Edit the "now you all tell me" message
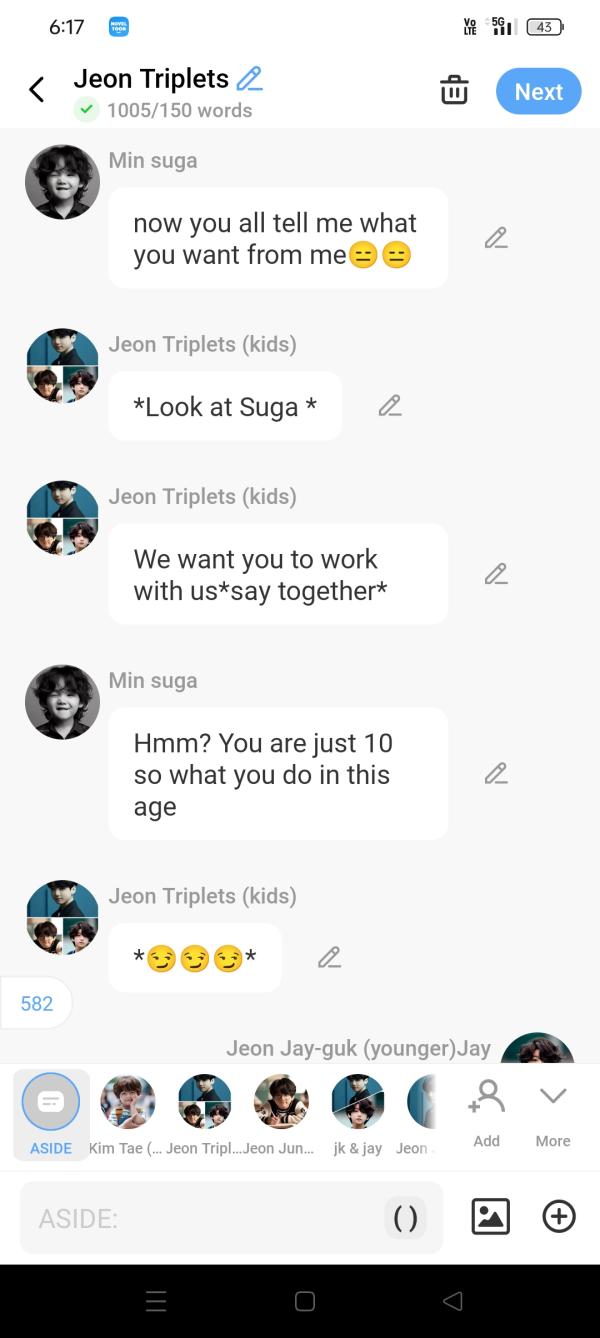 coord(496,238)
